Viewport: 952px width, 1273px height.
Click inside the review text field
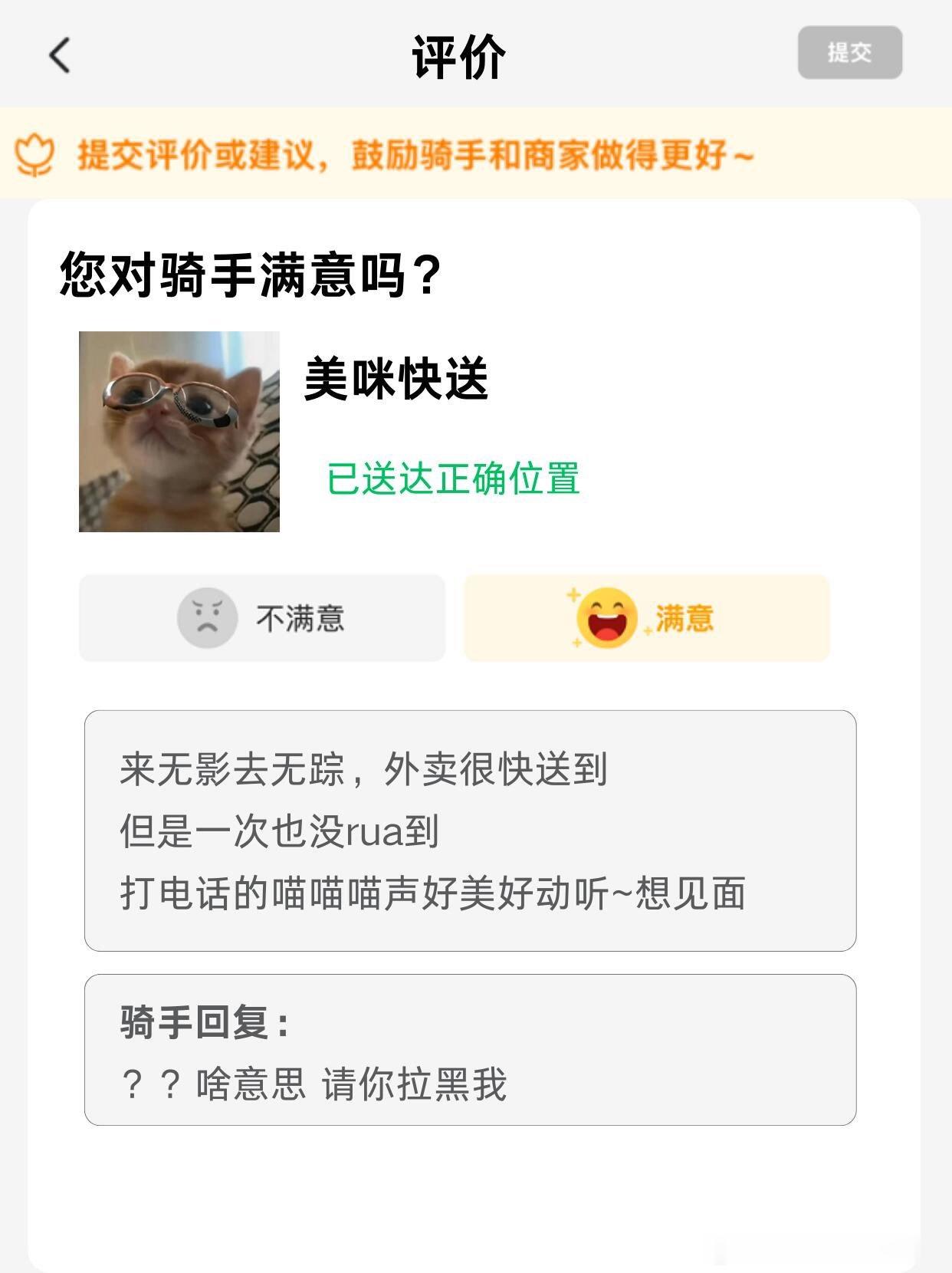click(x=471, y=832)
